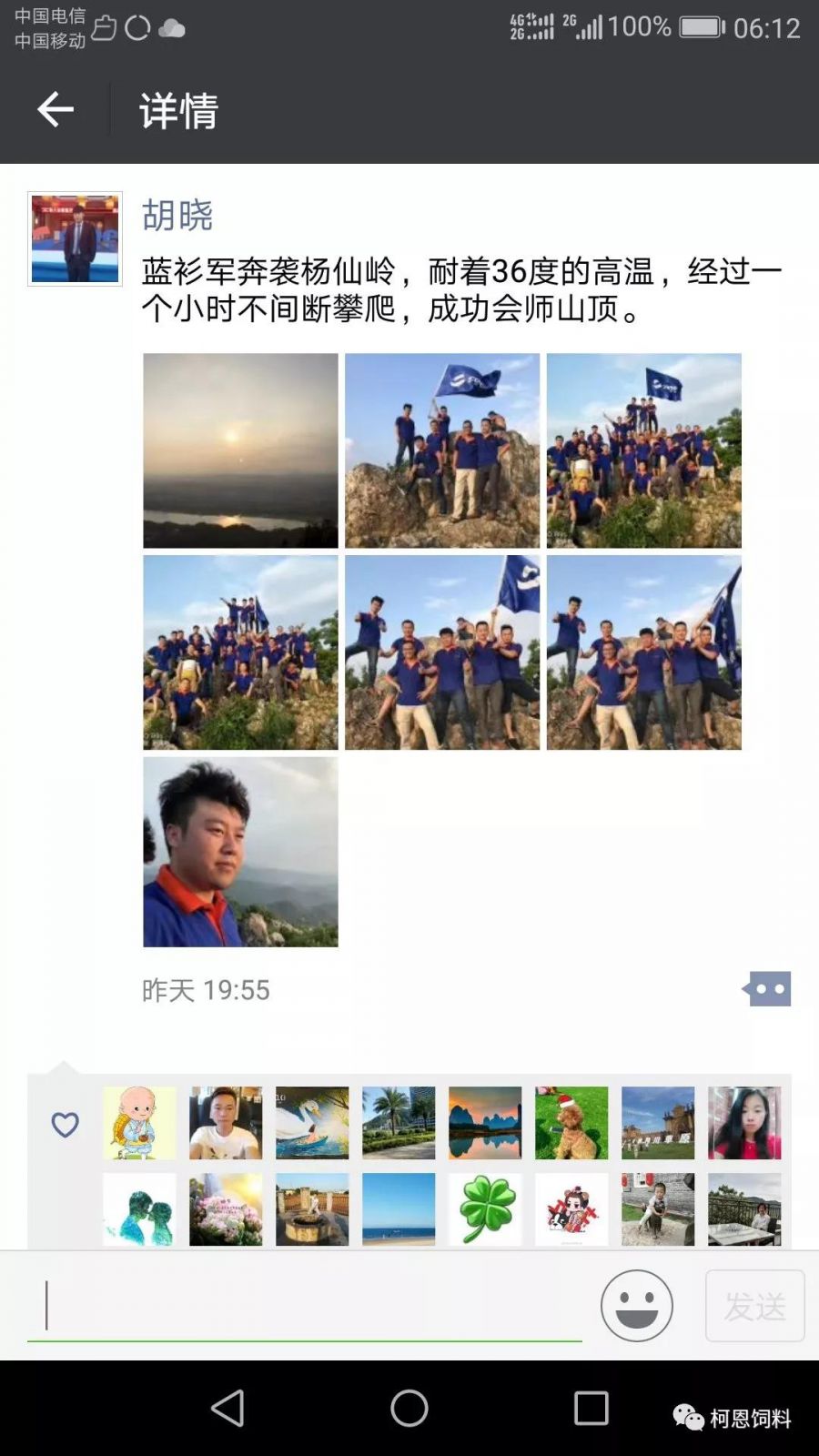819x1456 pixels.
Task: Open the four-leaf clover liker's profile
Action: 485,1209
